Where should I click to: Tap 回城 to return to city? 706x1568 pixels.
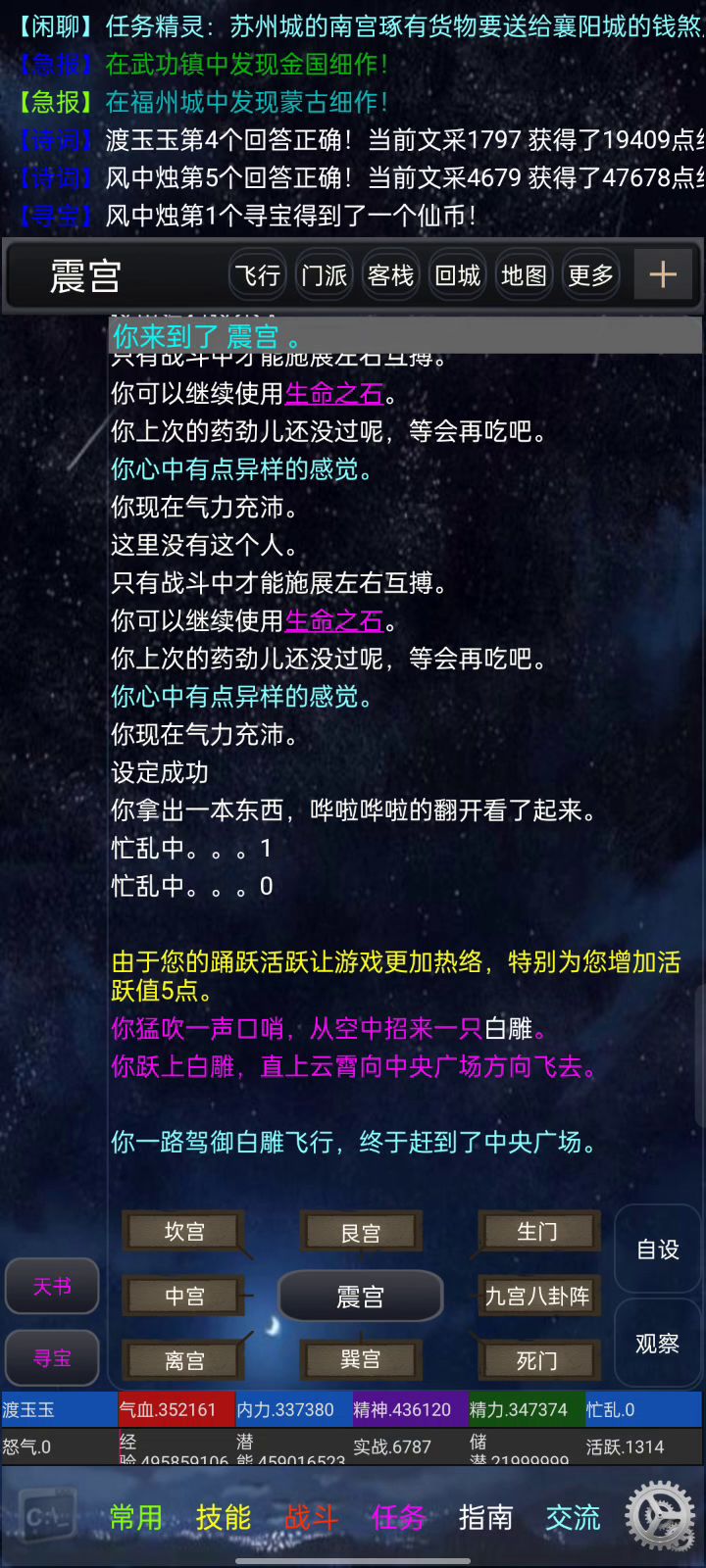pyautogui.click(x=457, y=275)
